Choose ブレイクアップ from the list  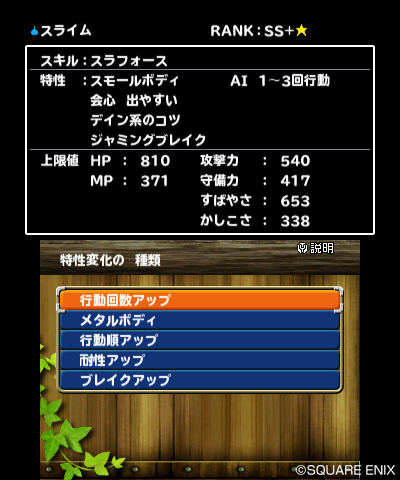[x=200, y=380]
